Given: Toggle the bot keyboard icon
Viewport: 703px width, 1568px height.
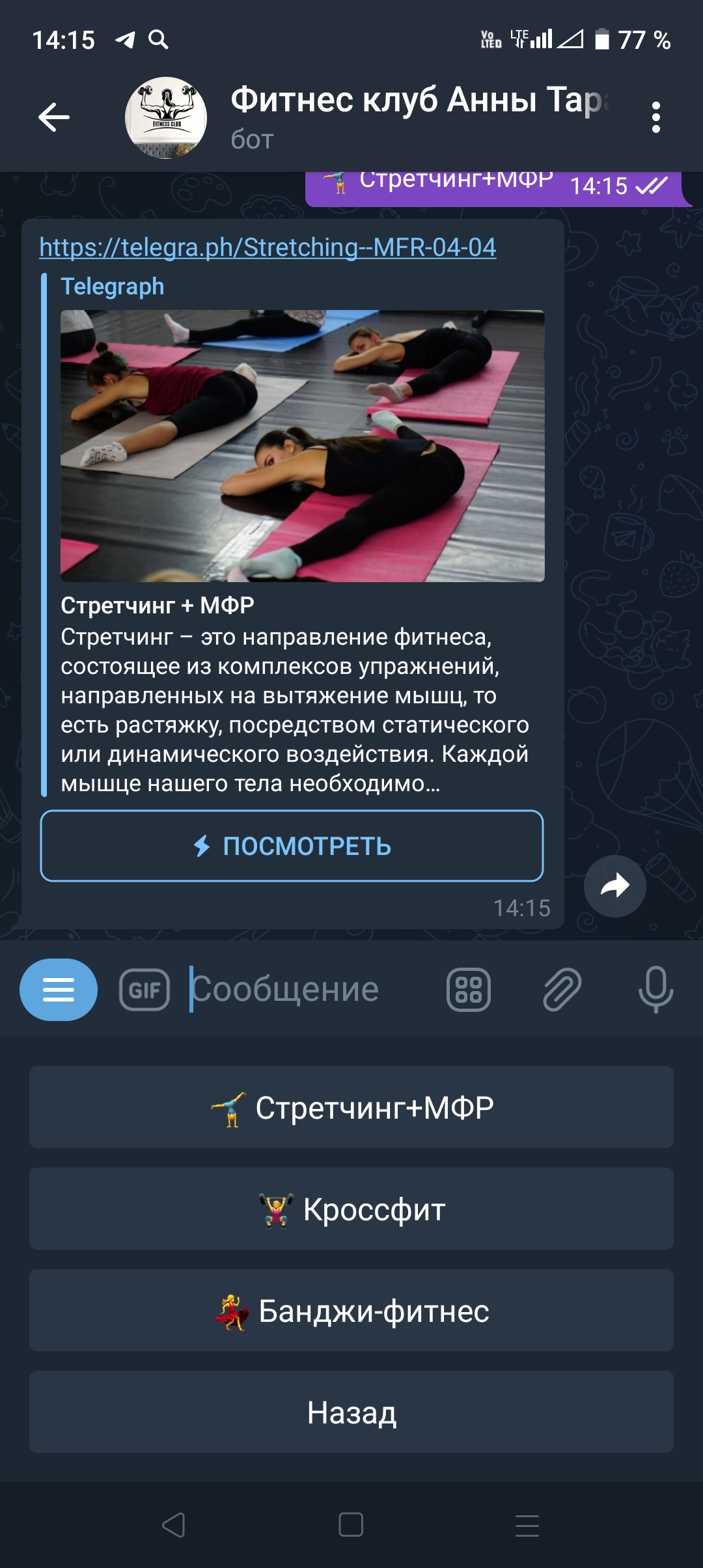Looking at the screenshot, I should (x=468, y=990).
